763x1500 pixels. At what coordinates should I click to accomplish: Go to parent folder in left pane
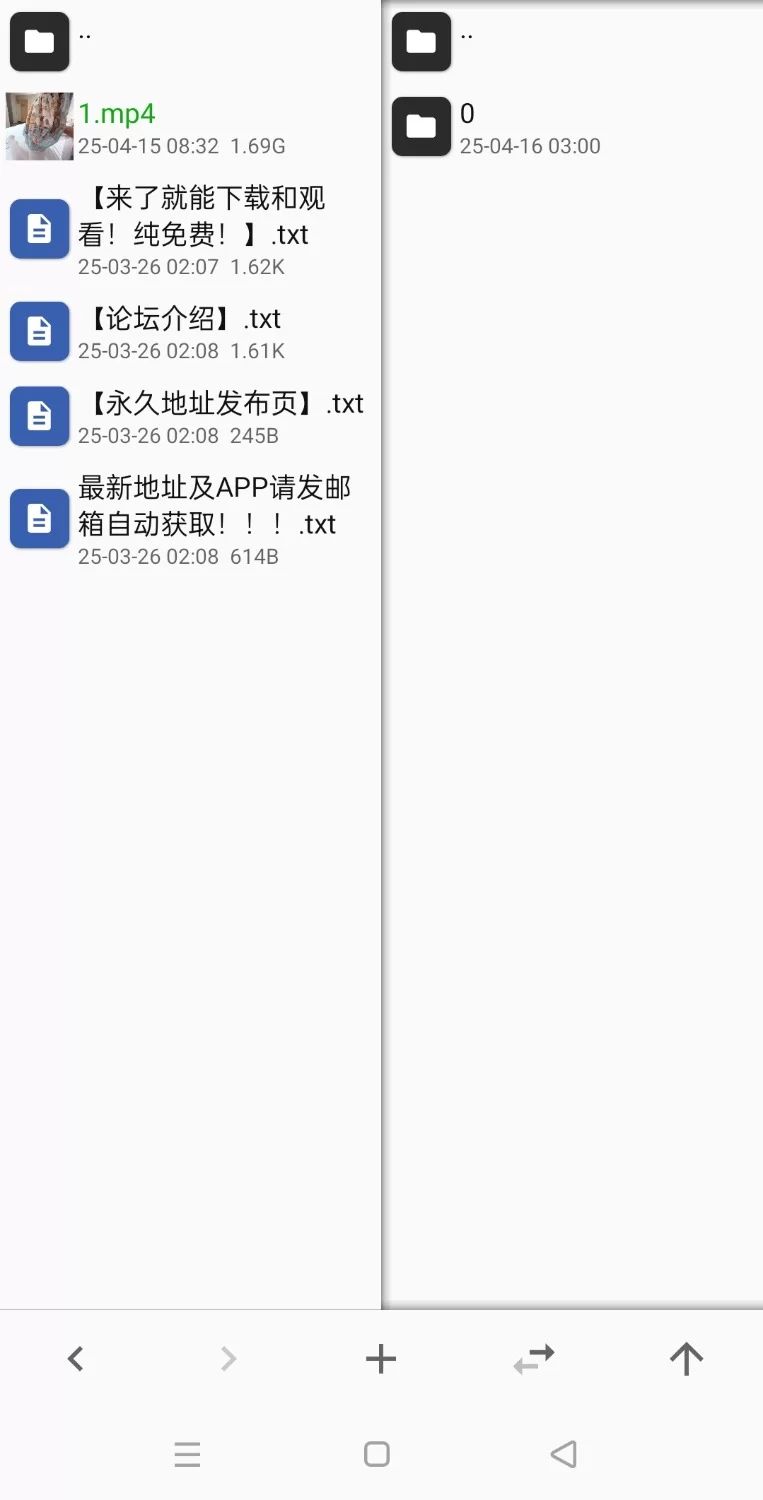pyautogui.click(x=190, y=41)
